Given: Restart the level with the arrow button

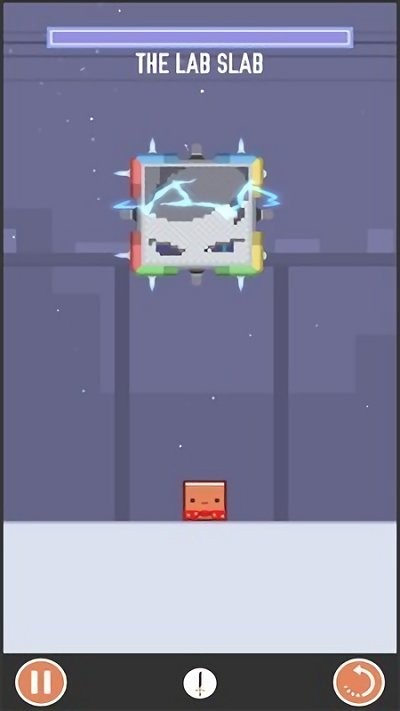Looking at the screenshot, I should [359, 682].
